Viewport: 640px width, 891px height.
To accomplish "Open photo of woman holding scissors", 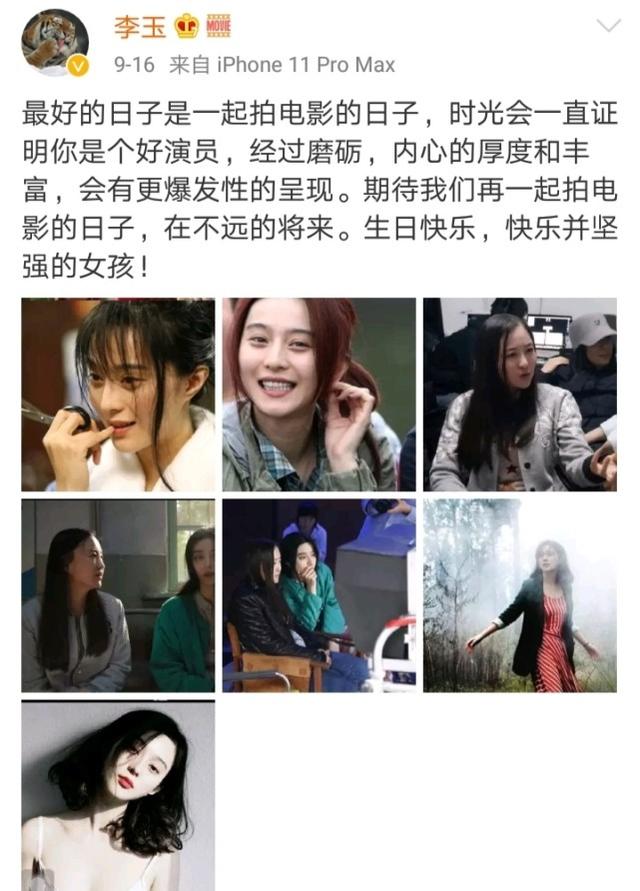I will point(118,394).
